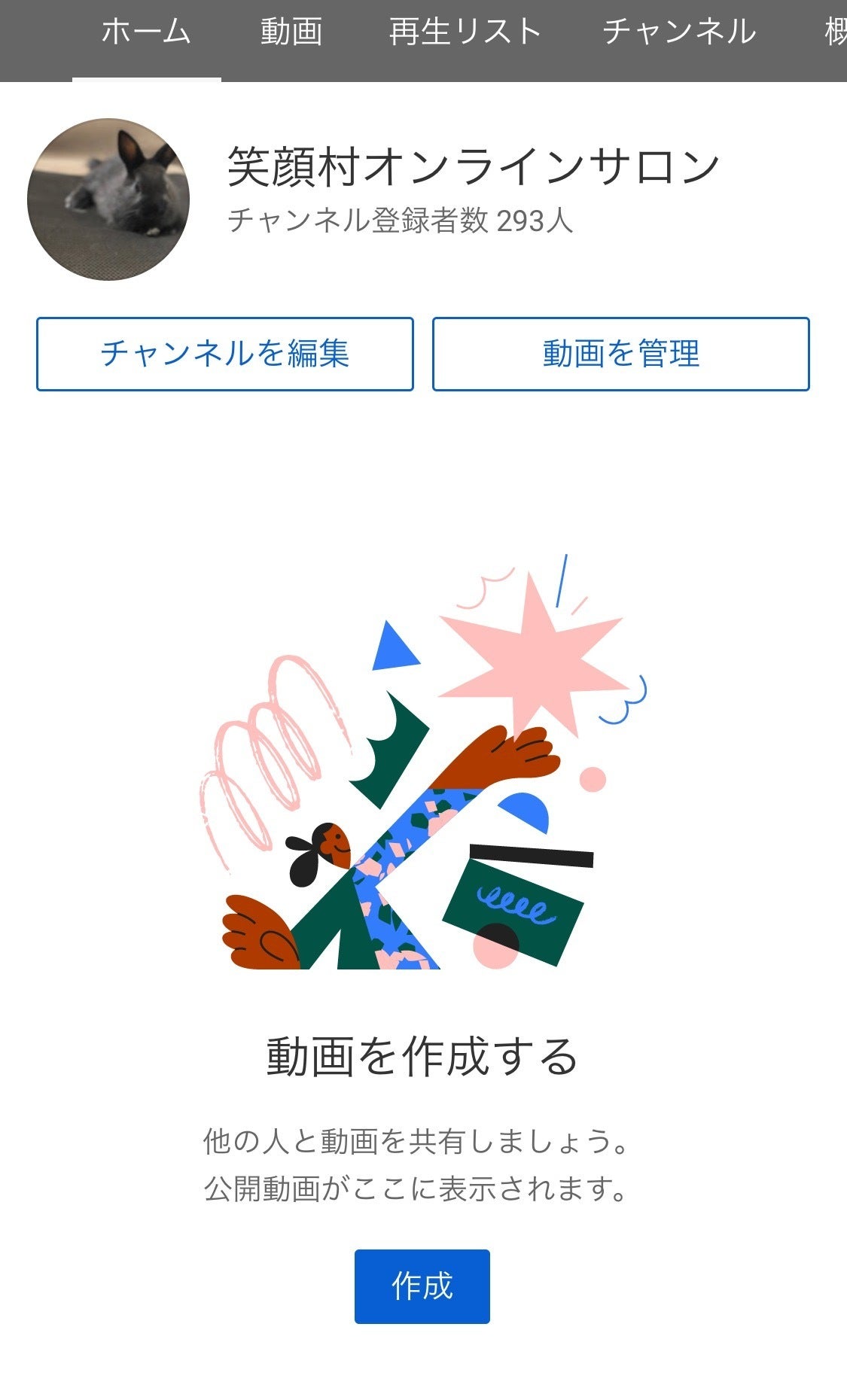Tap the blue 作成 button
The image size is (847, 1400).
point(422,1286)
